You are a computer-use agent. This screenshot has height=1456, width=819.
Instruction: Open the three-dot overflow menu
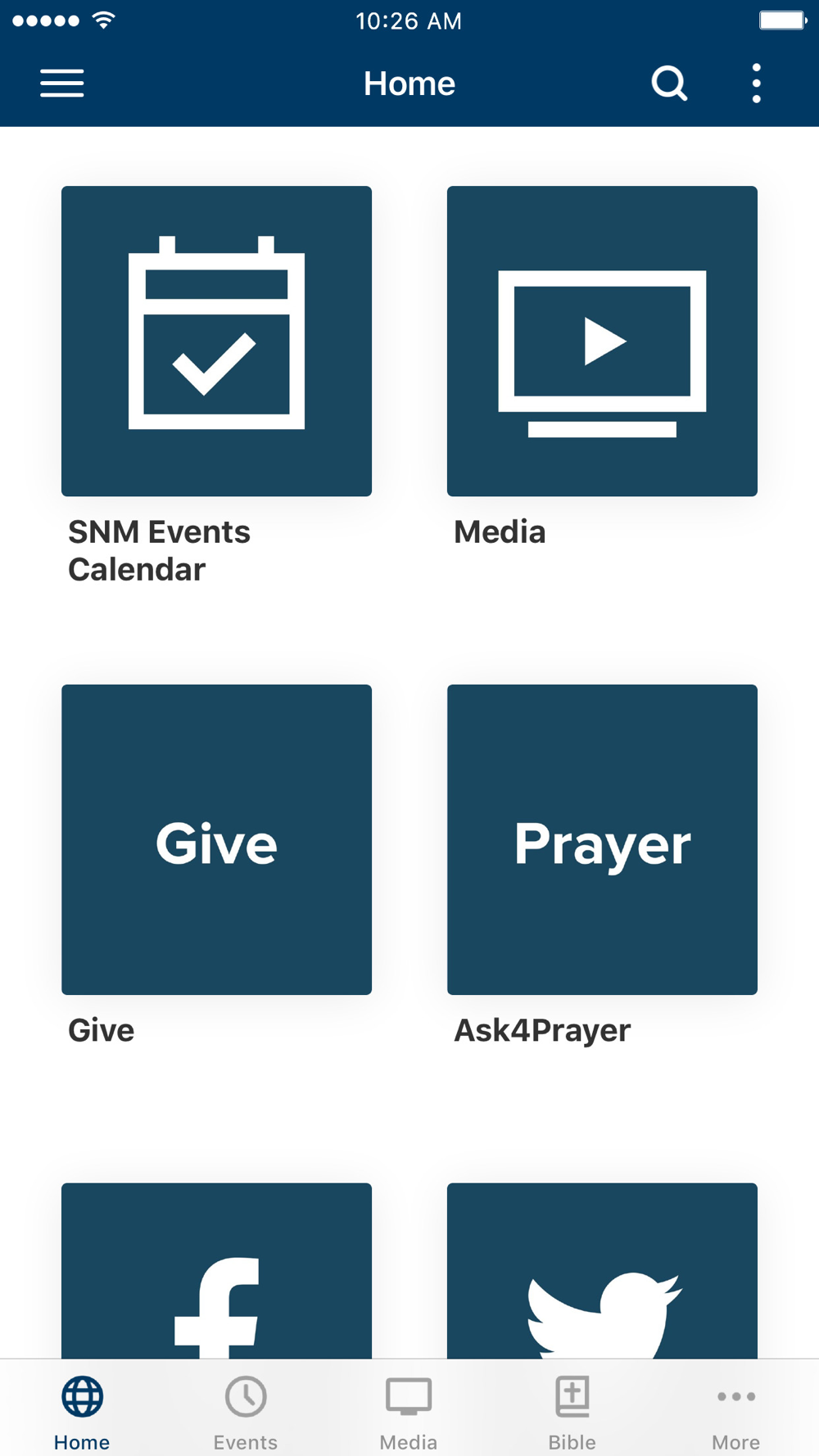756,84
